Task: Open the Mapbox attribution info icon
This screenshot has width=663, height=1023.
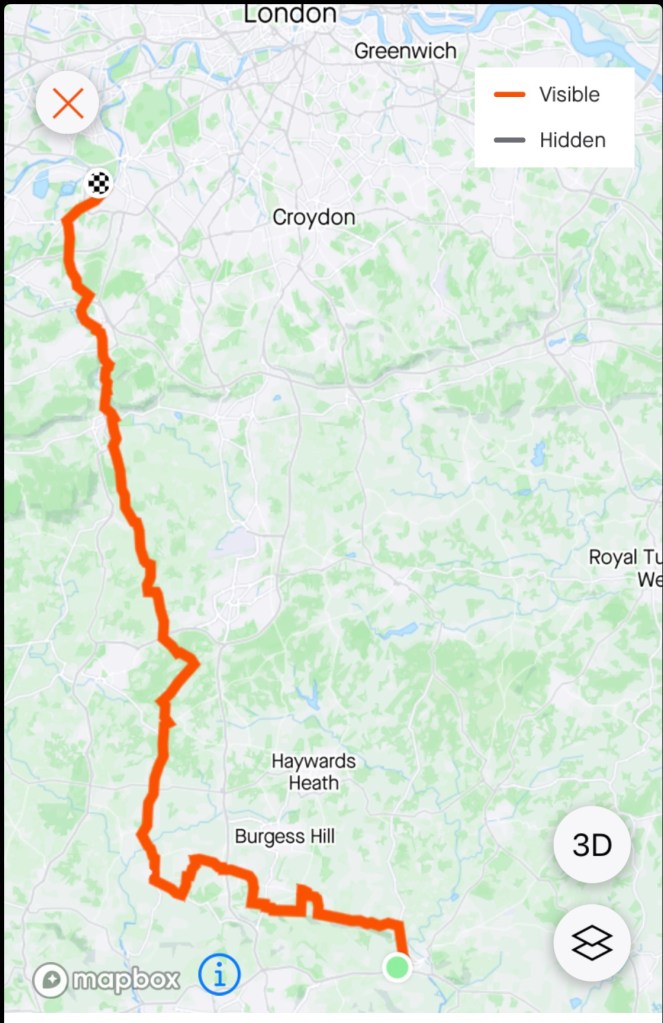Action: [x=219, y=973]
